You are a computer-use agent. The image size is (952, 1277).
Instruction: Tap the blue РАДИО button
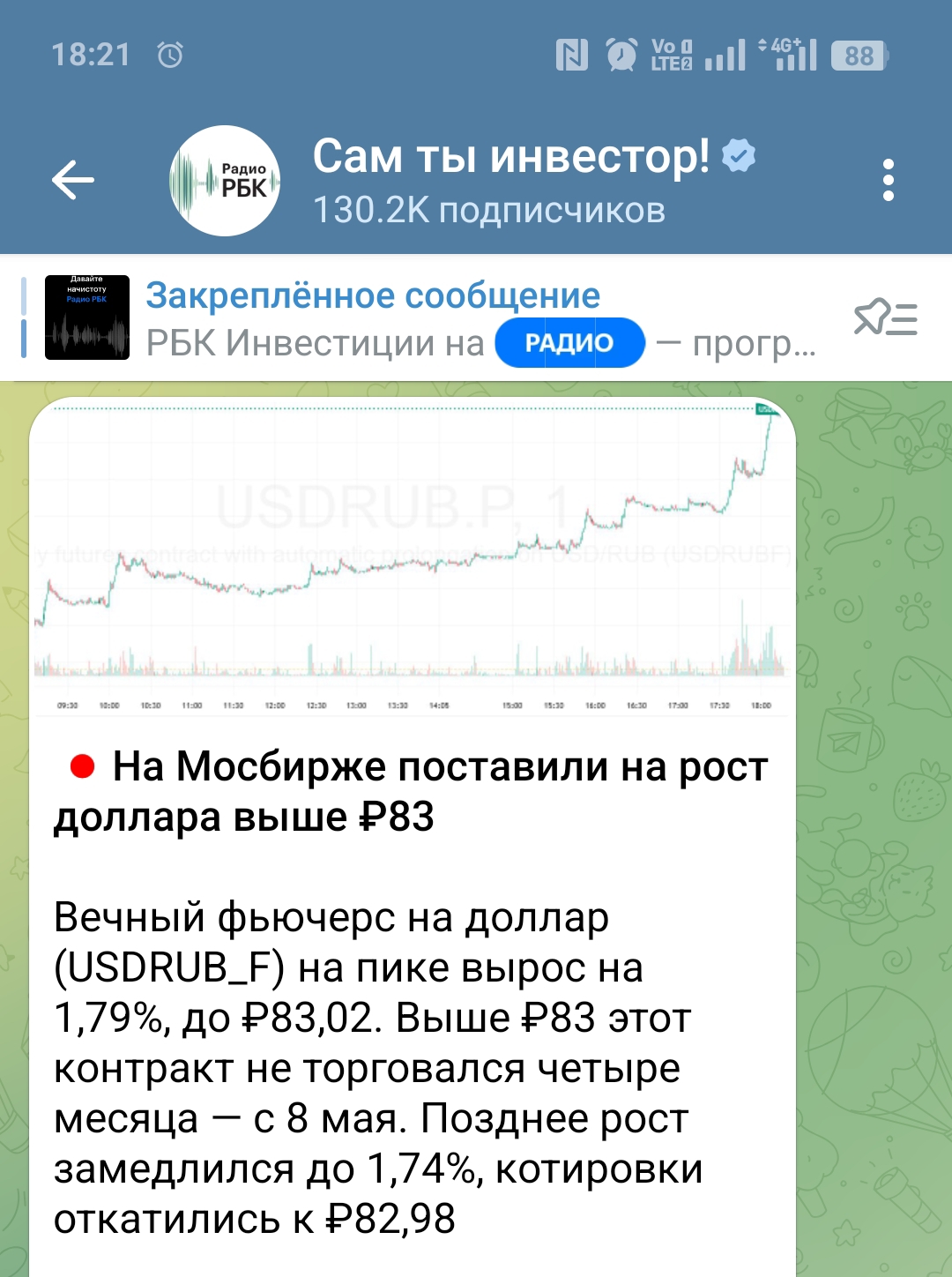pyautogui.click(x=569, y=343)
